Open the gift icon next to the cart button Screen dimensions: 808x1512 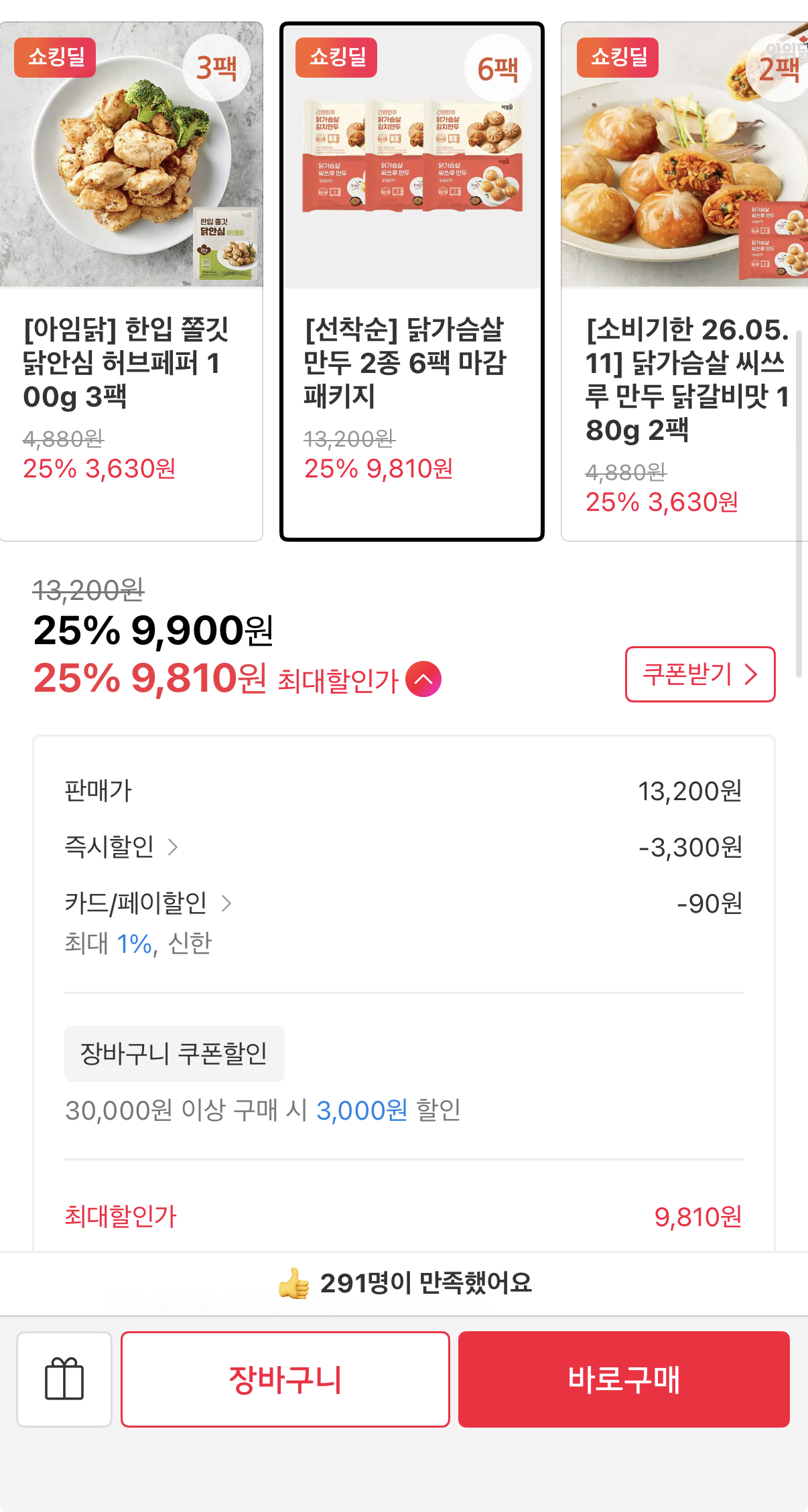64,1379
